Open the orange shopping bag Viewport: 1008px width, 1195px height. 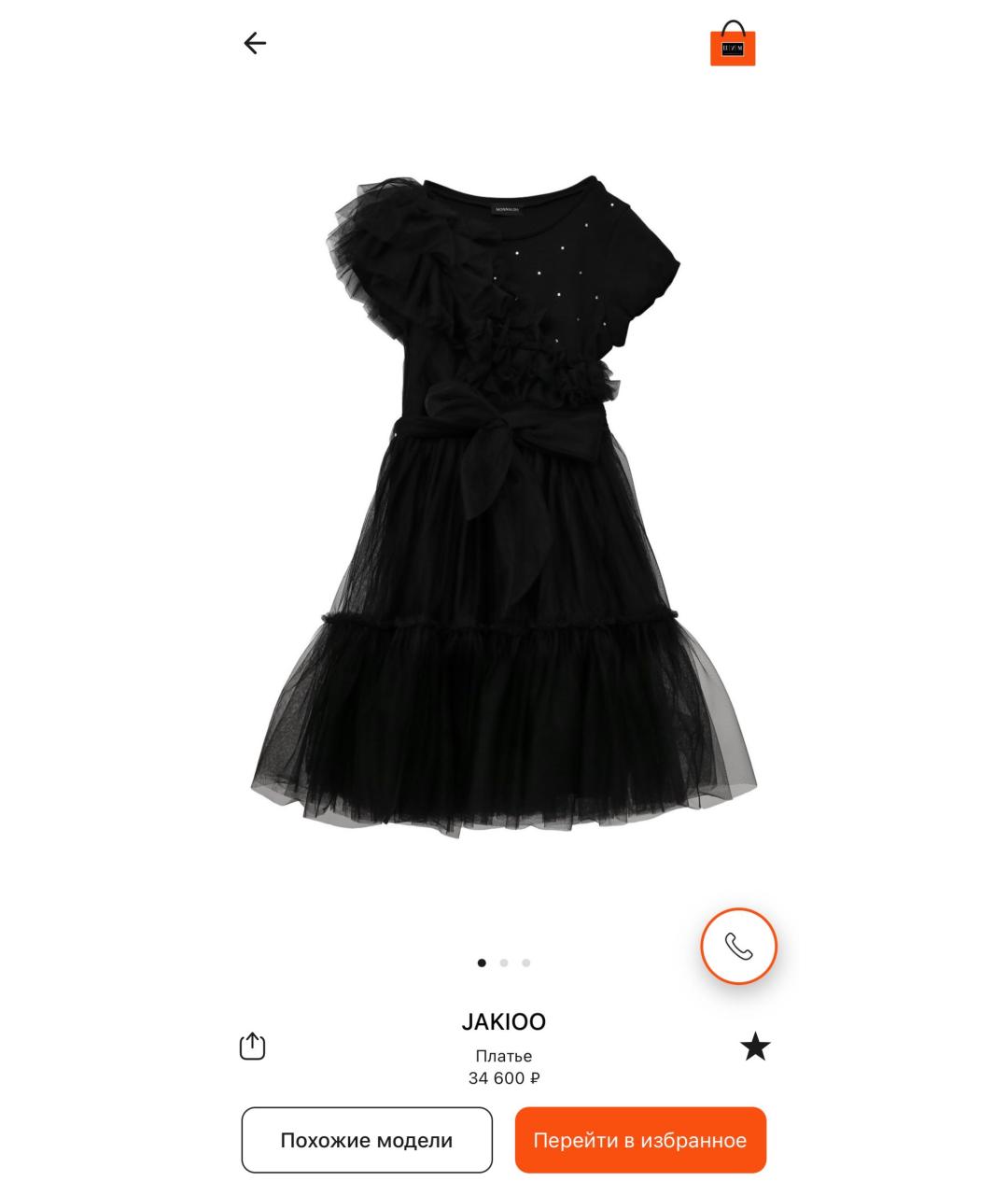pos(733,44)
